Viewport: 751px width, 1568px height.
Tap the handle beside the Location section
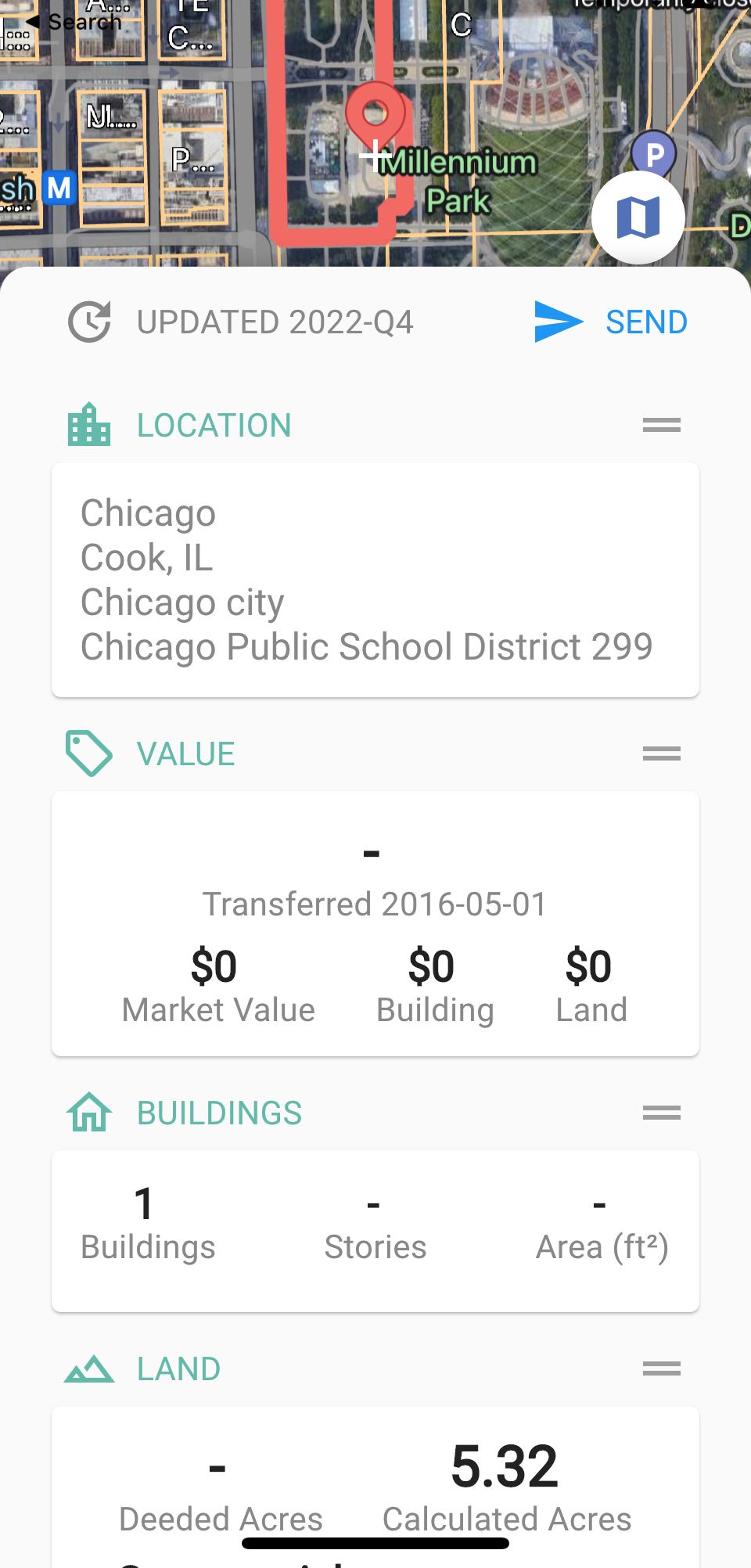(661, 425)
